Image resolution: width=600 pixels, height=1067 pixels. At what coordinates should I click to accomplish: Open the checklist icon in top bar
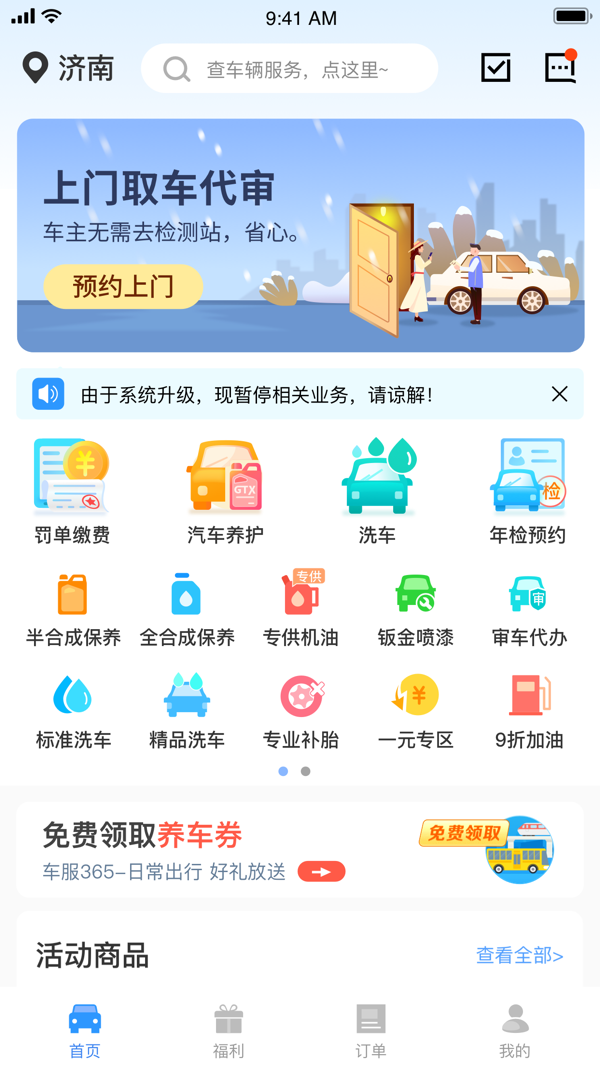(495, 68)
